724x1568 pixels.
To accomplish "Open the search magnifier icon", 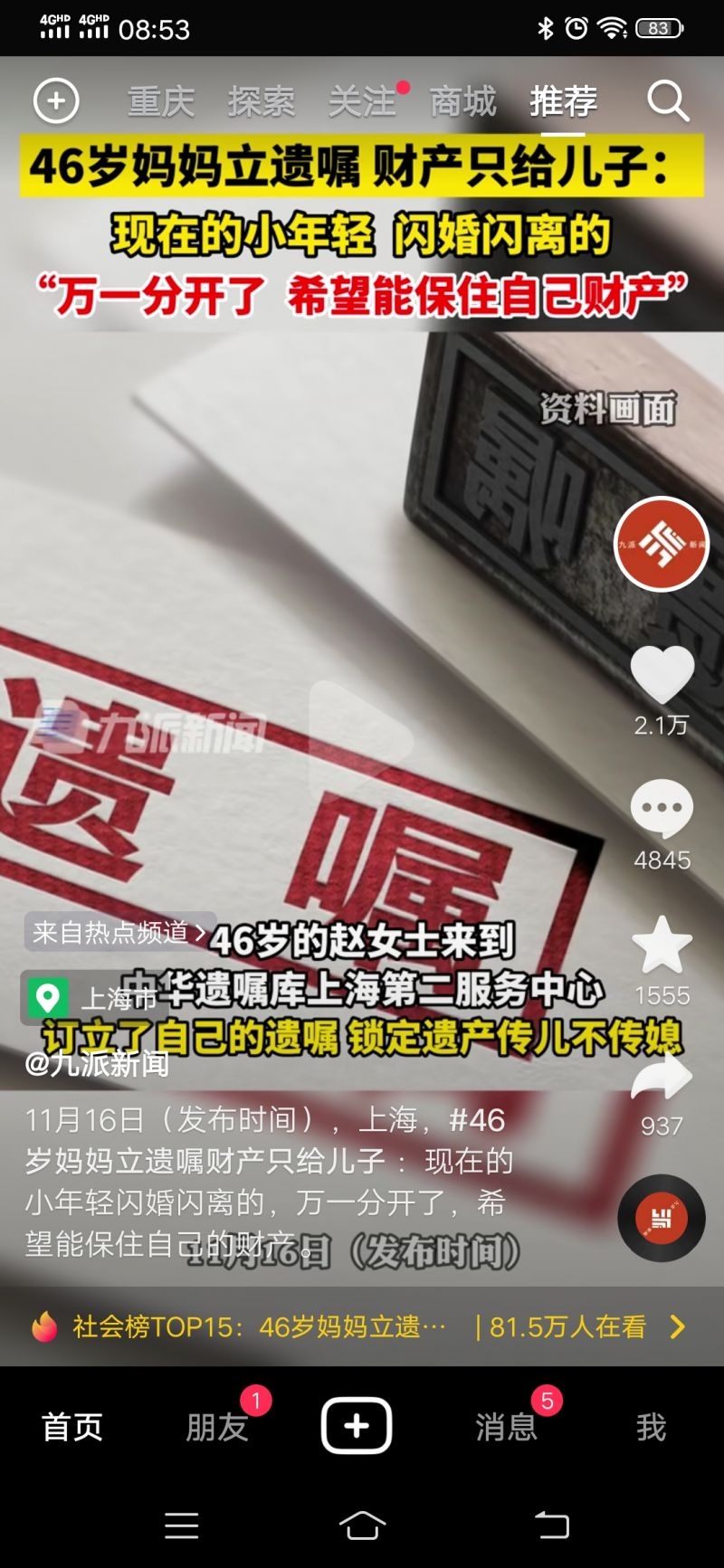I will click(668, 101).
